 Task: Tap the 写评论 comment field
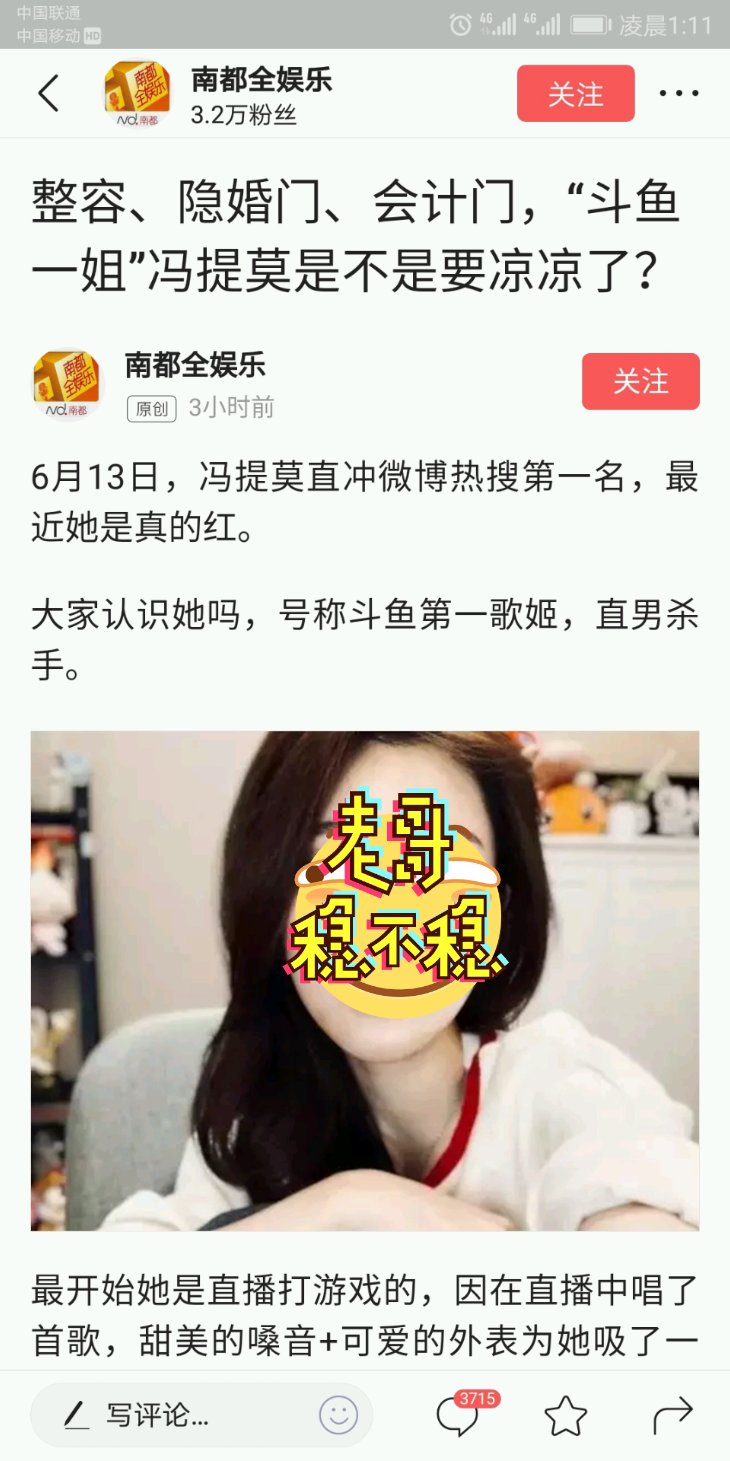tap(201, 1415)
